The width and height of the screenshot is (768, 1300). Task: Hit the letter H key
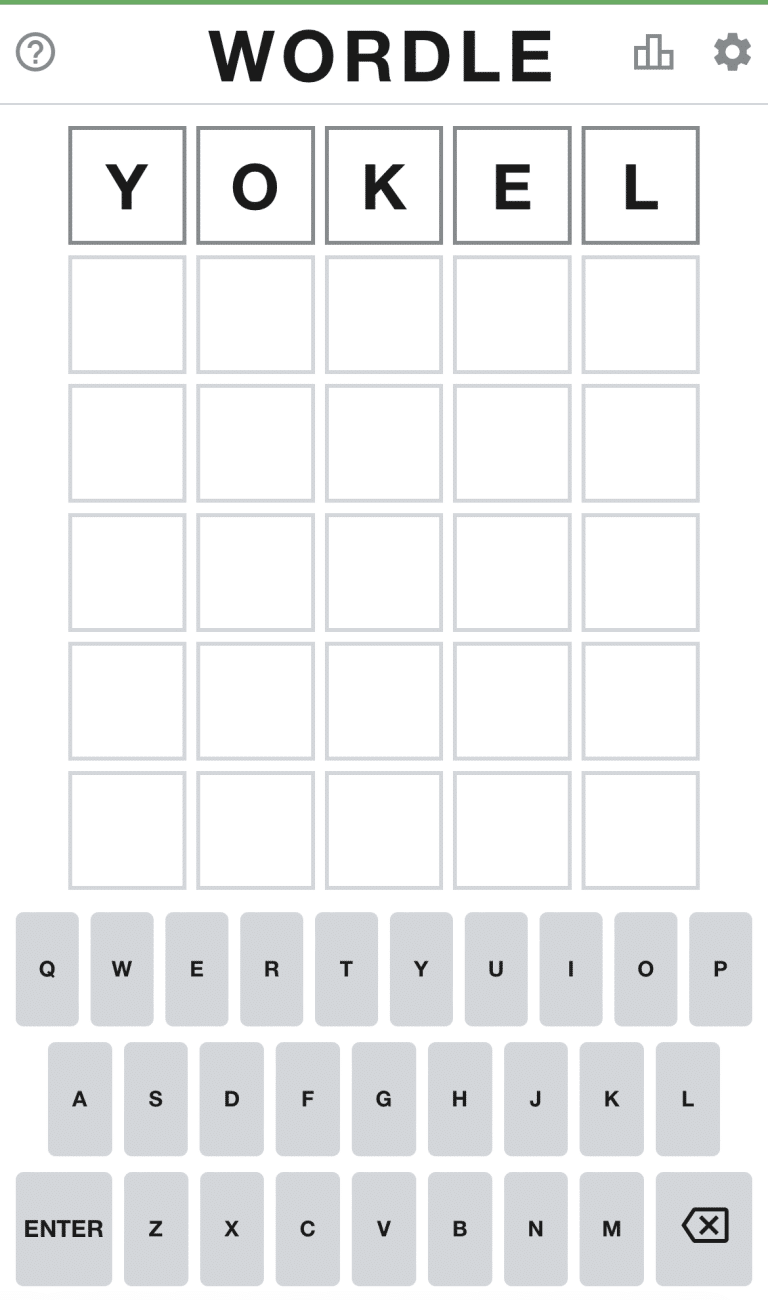[460, 1099]
